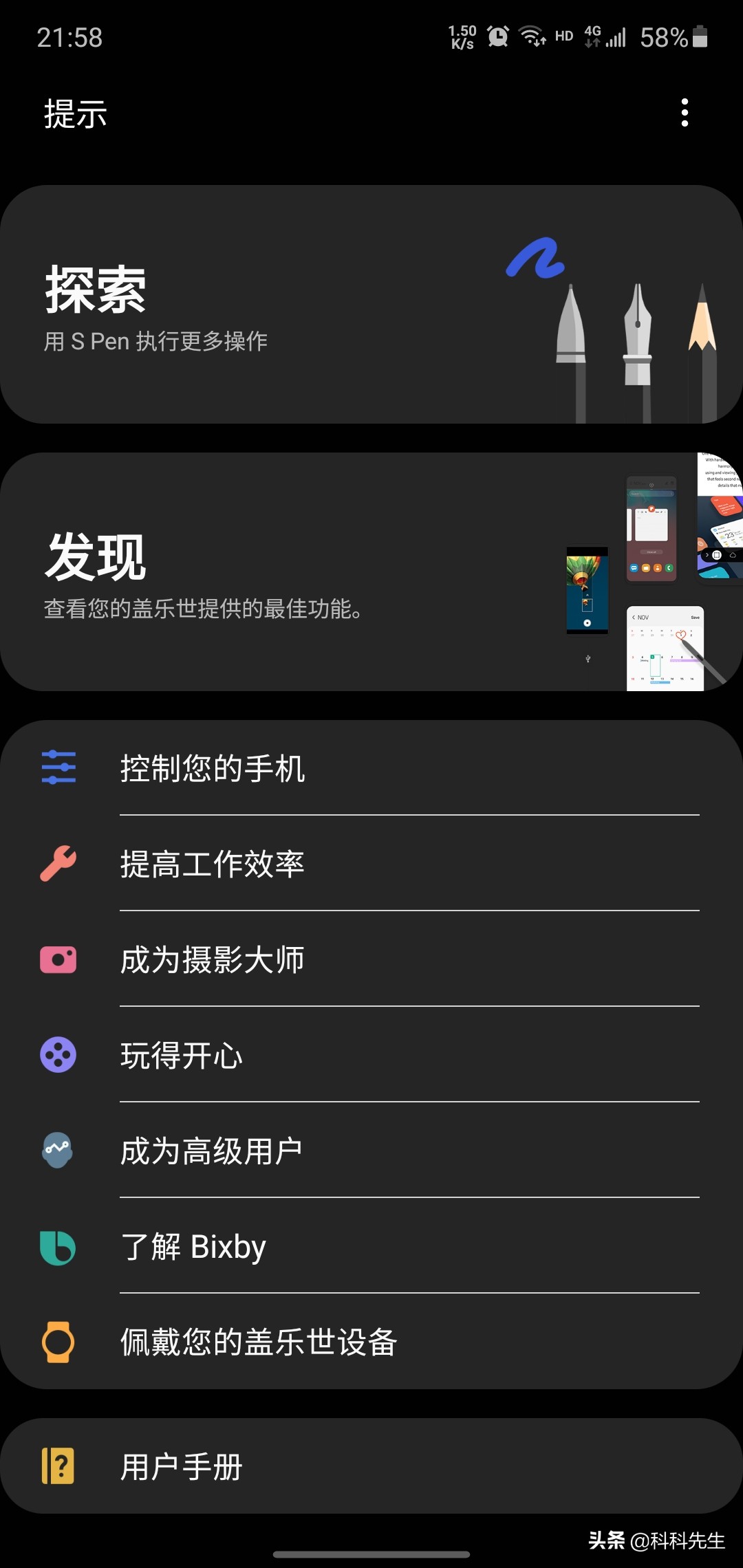This screenshot has width=743, height=1568.
Task: Select the graph icon beside 成为高级用户
Action: [59, 1151]
